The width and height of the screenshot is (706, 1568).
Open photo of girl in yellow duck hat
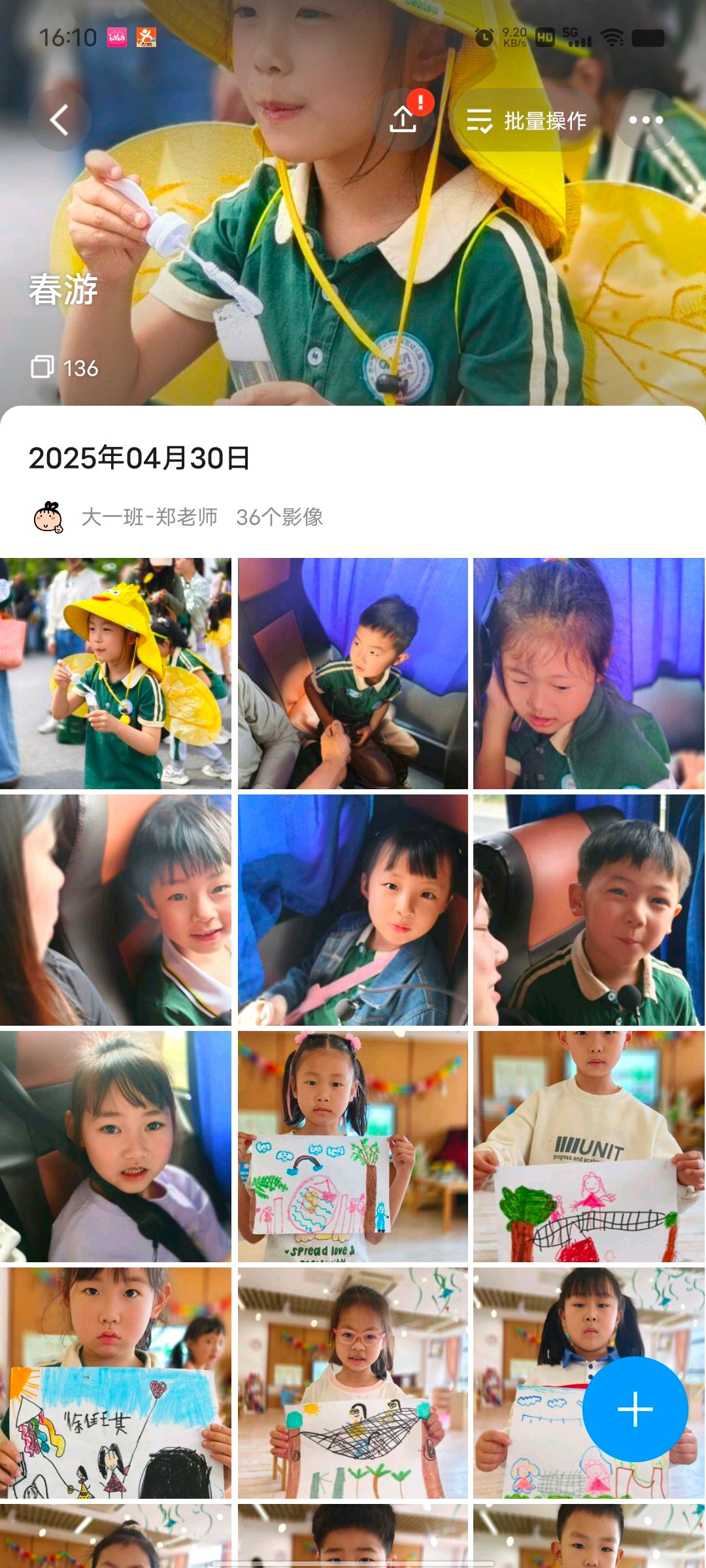click(116, 673)
